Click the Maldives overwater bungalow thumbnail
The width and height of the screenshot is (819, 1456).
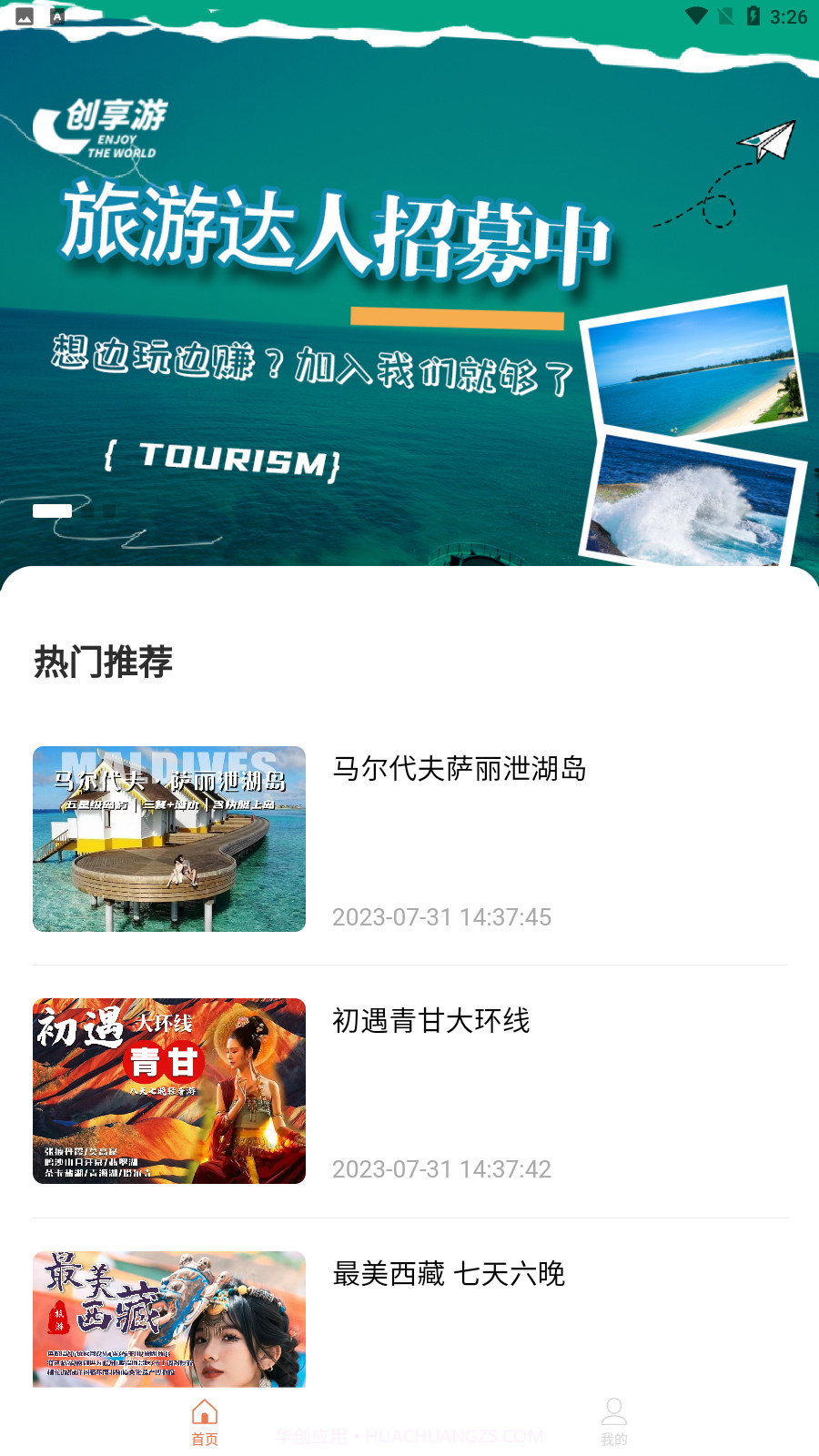(x=171, y=839)
